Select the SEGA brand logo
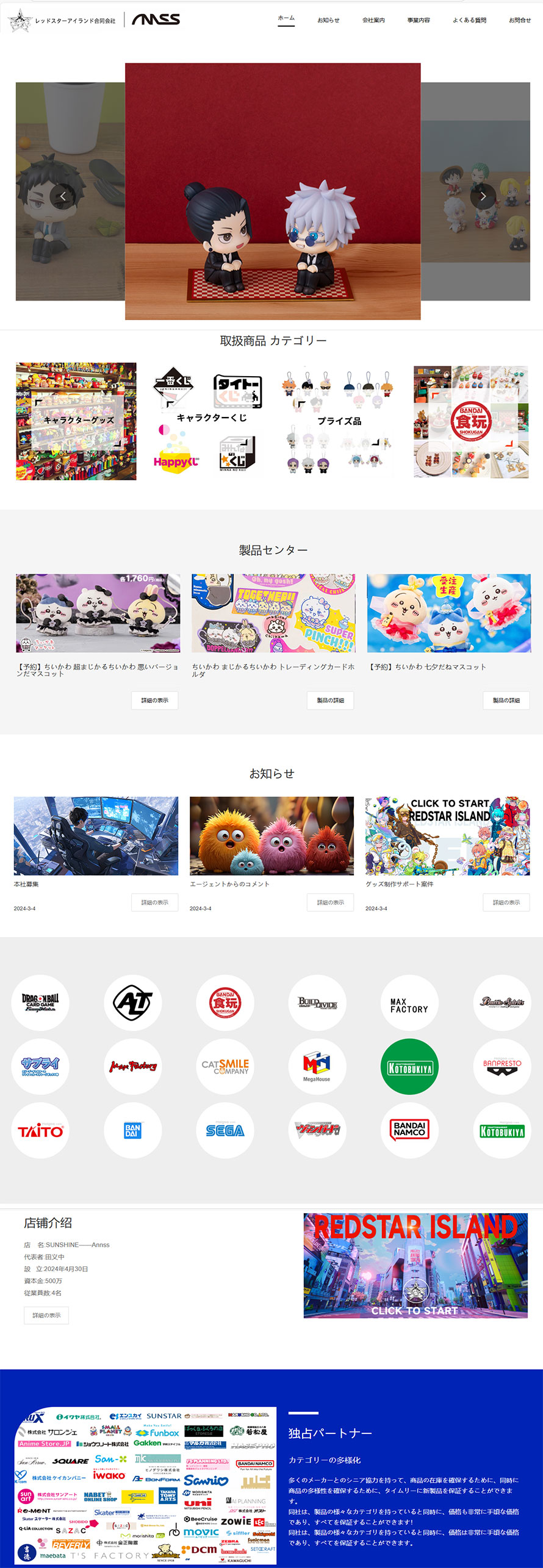Viewport: 543px width, 1568px height. (x=225, y=1130)
